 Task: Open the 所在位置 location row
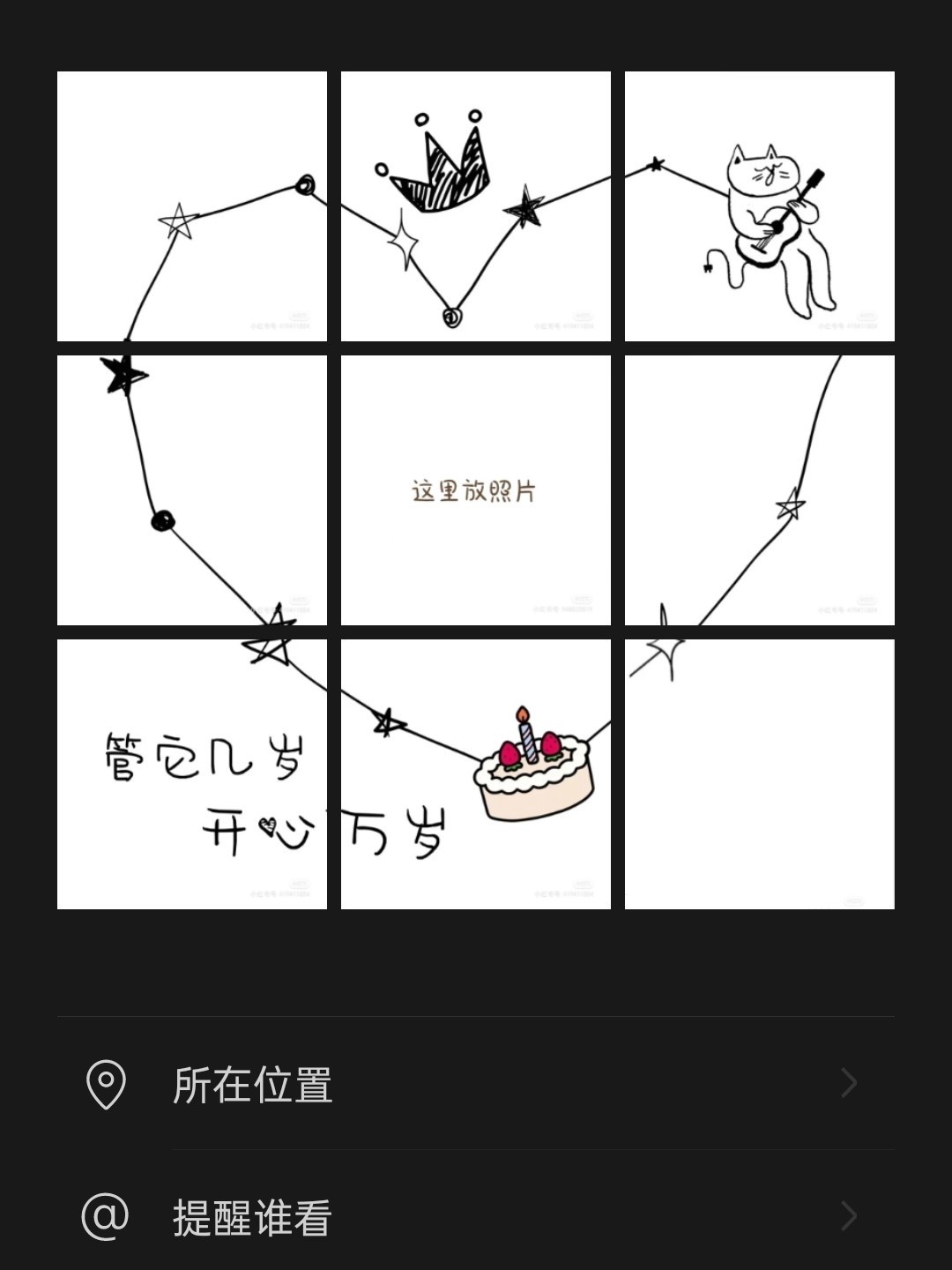point(474,1084)
